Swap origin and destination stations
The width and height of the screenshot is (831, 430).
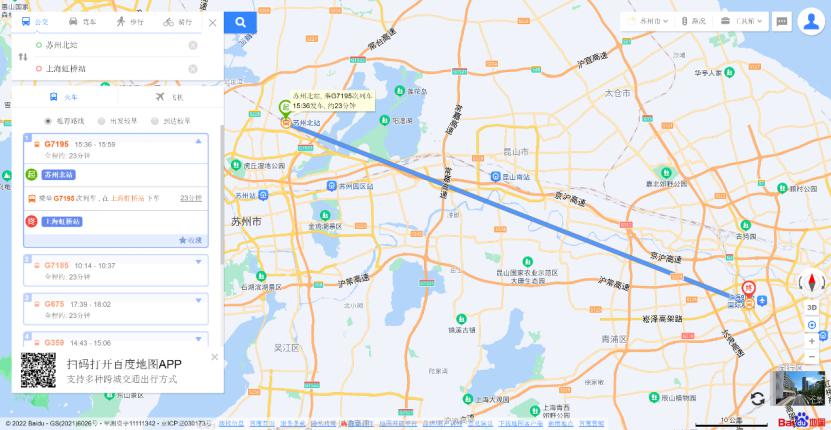[x=22, y=56]
